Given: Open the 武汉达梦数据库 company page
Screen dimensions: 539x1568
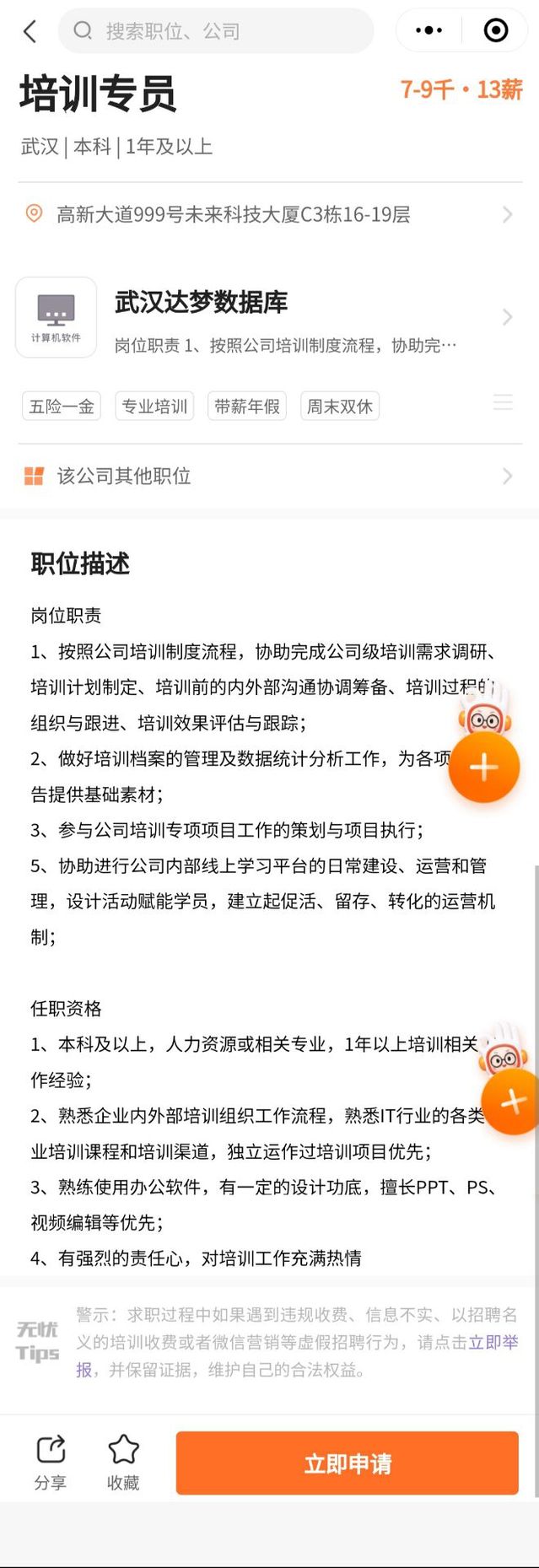Looking at the screenshot, I should [270, 318].
